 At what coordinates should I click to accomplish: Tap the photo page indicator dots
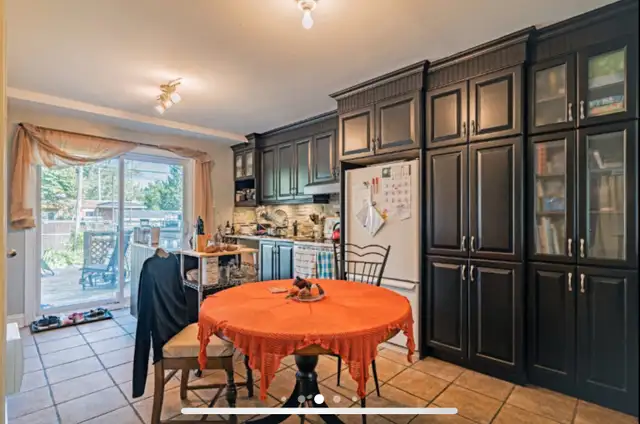click(x=319, y=399)
